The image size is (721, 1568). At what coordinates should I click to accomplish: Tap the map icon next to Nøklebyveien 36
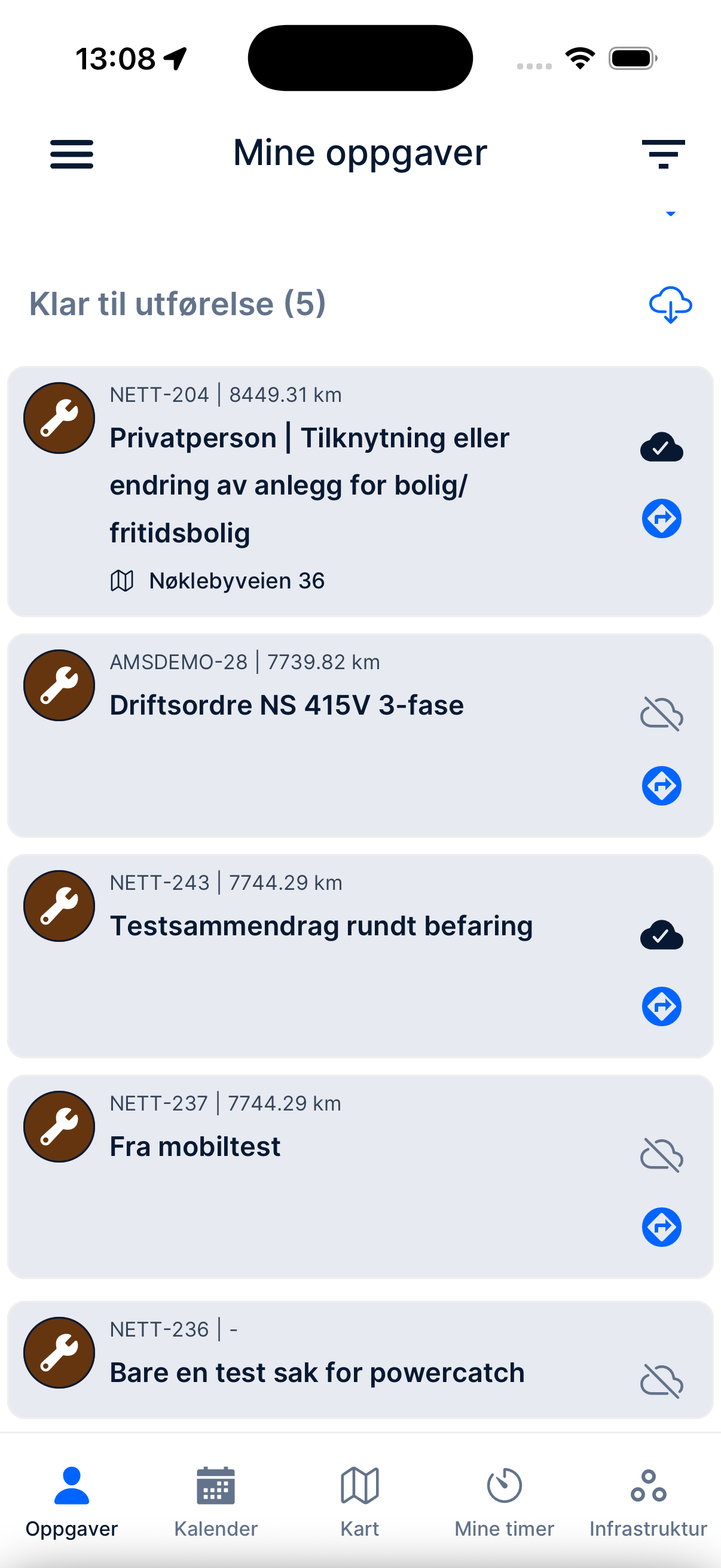coord(122,581)
